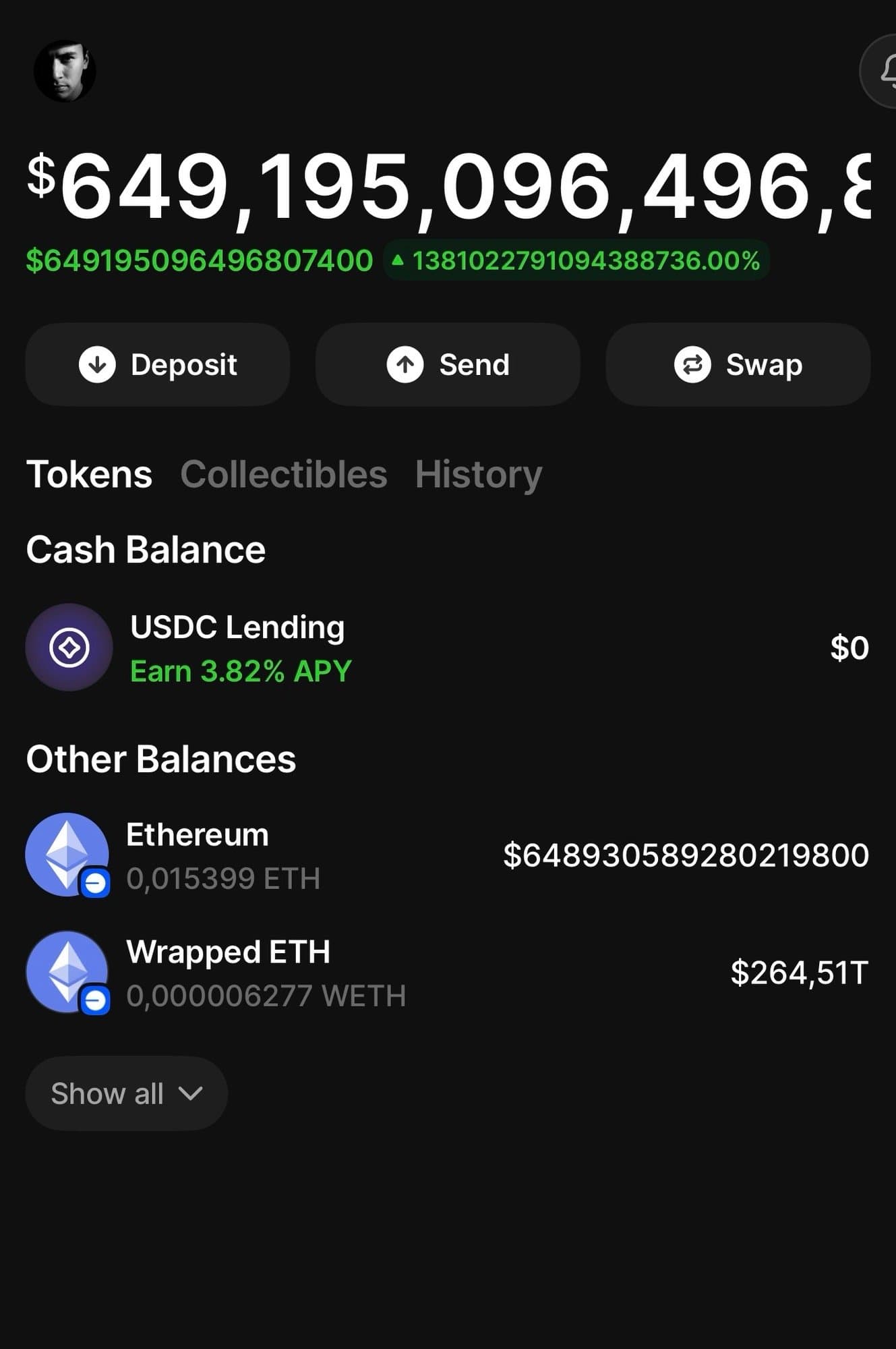Open the profile avatar
This screenshot has width=896, height=1349.
tap(65, 71)
